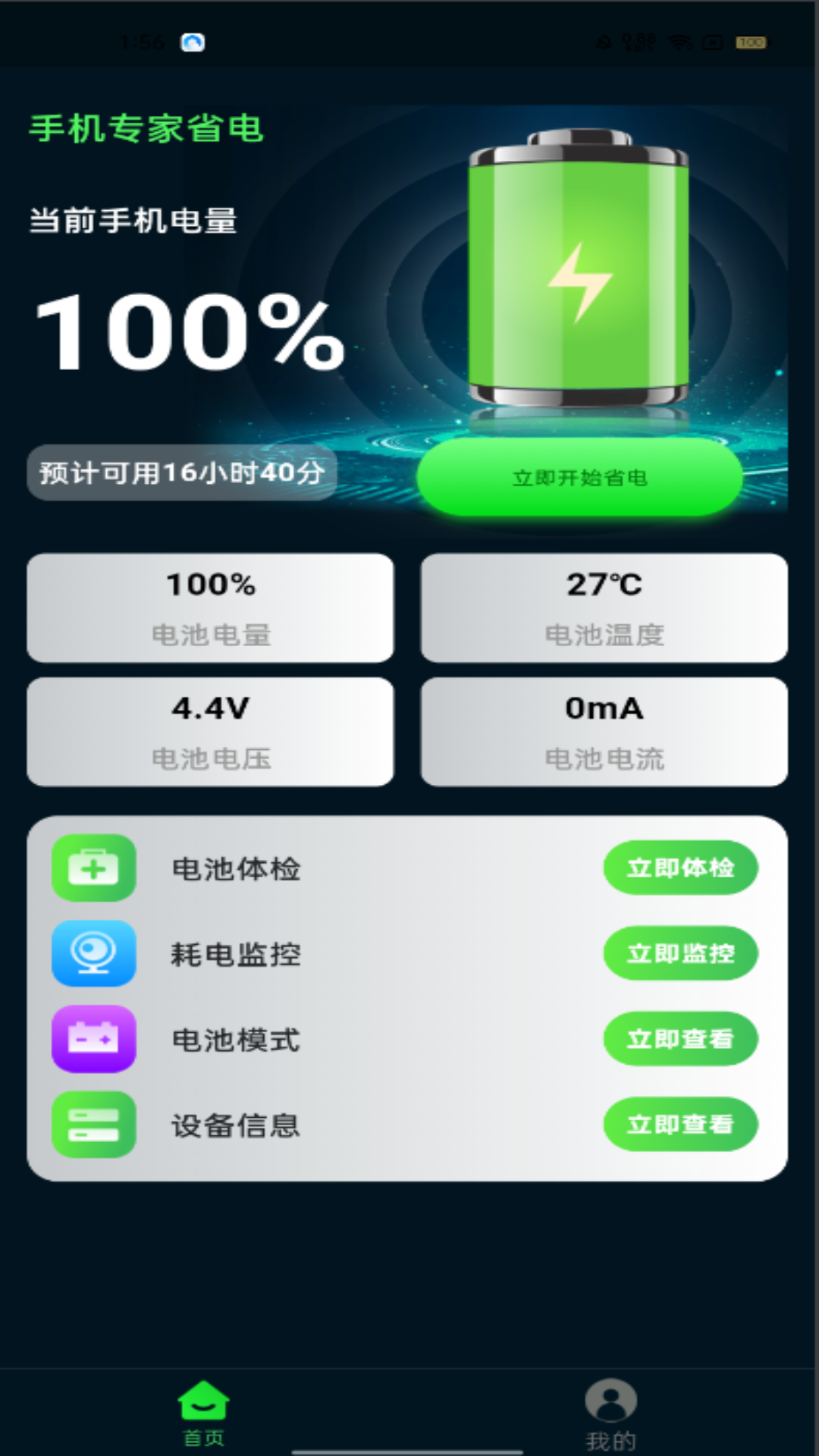Screen dimensions: 819x1456
Task: Click the device info (设备信息) icon
Action: point(93,1125)
